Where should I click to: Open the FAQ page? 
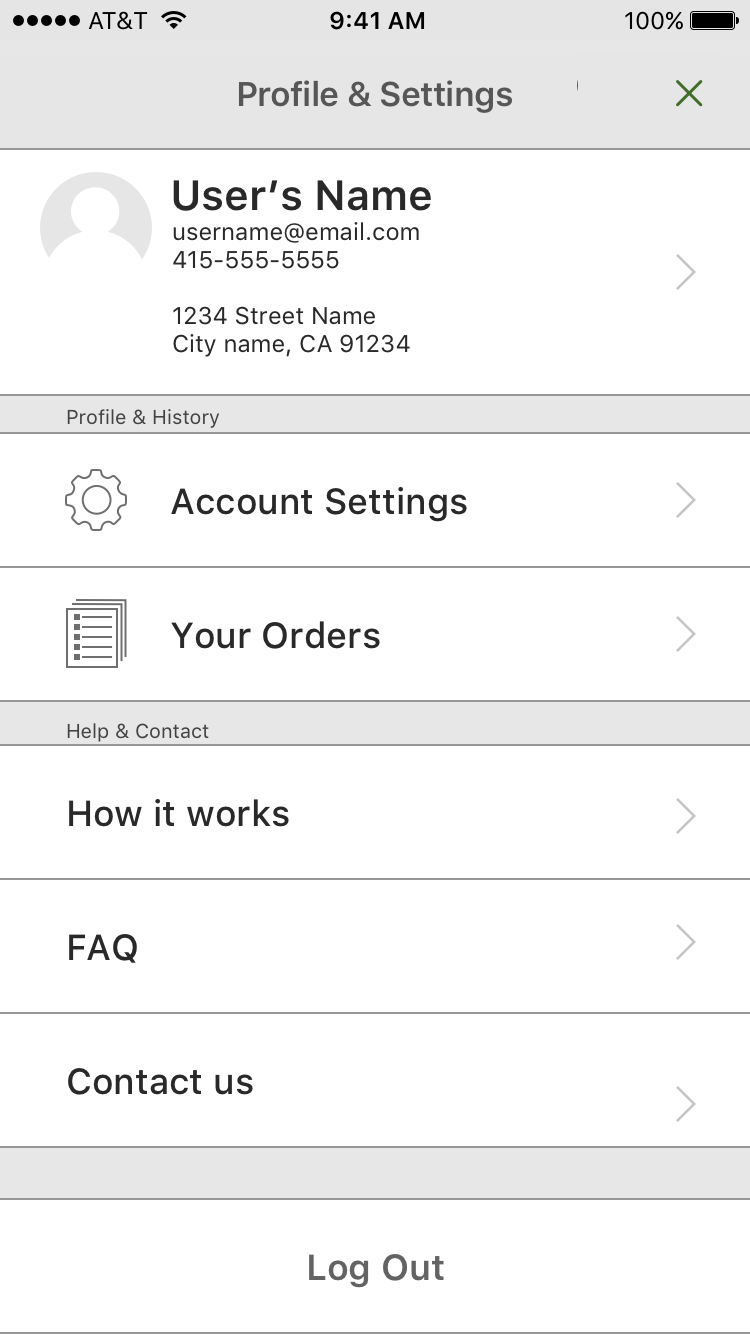click(x=375, y=946)
